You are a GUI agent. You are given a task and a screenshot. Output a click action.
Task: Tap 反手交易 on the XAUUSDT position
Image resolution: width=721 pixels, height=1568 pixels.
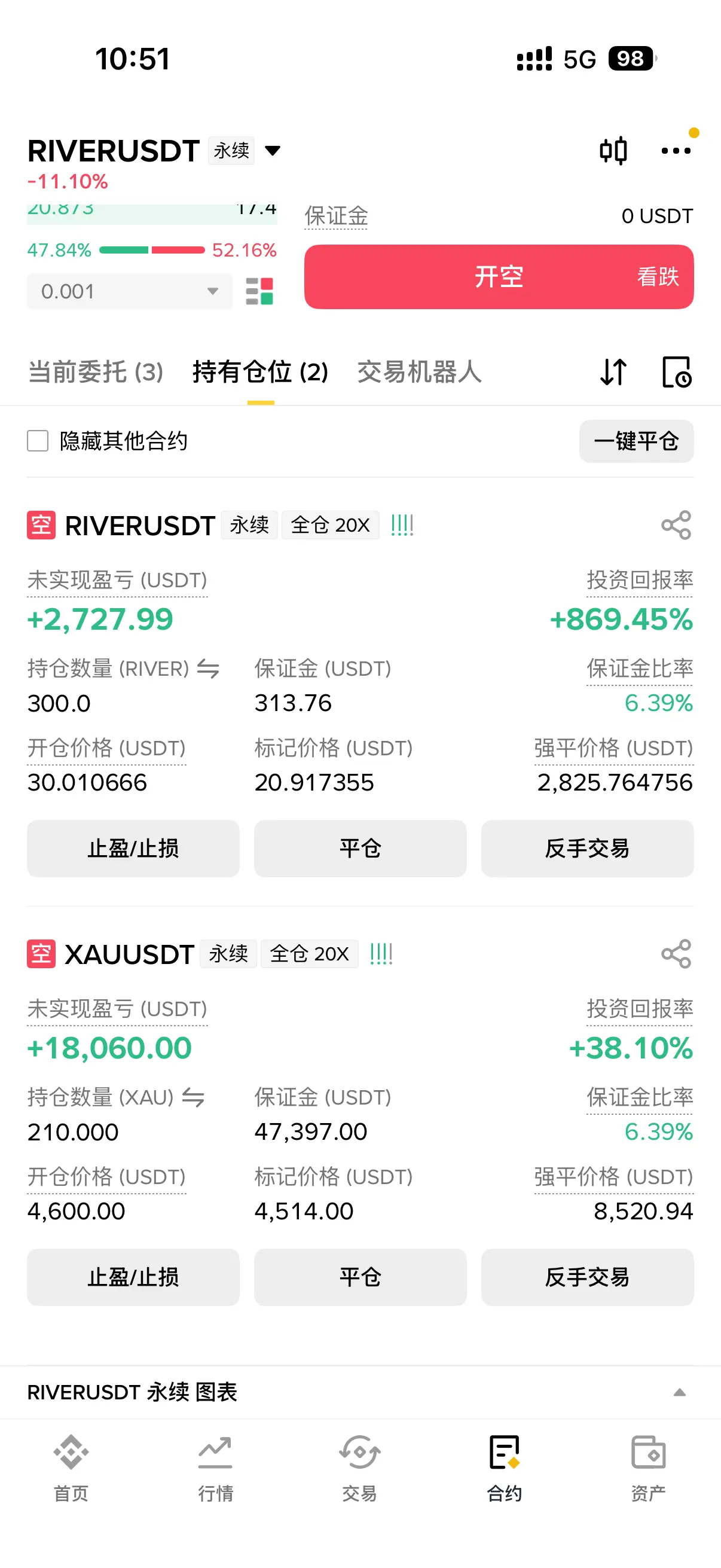587,1276
